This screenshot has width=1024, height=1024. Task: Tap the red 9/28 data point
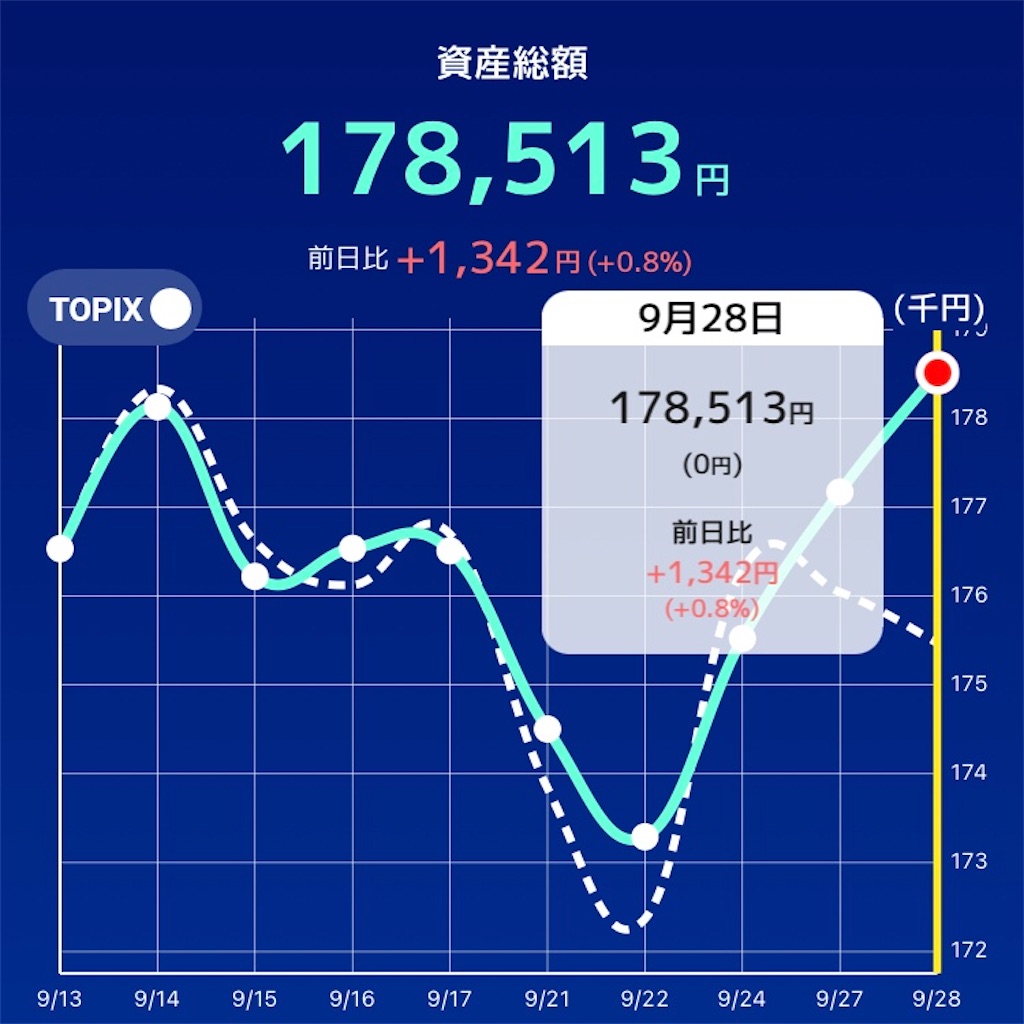(937, 374)
